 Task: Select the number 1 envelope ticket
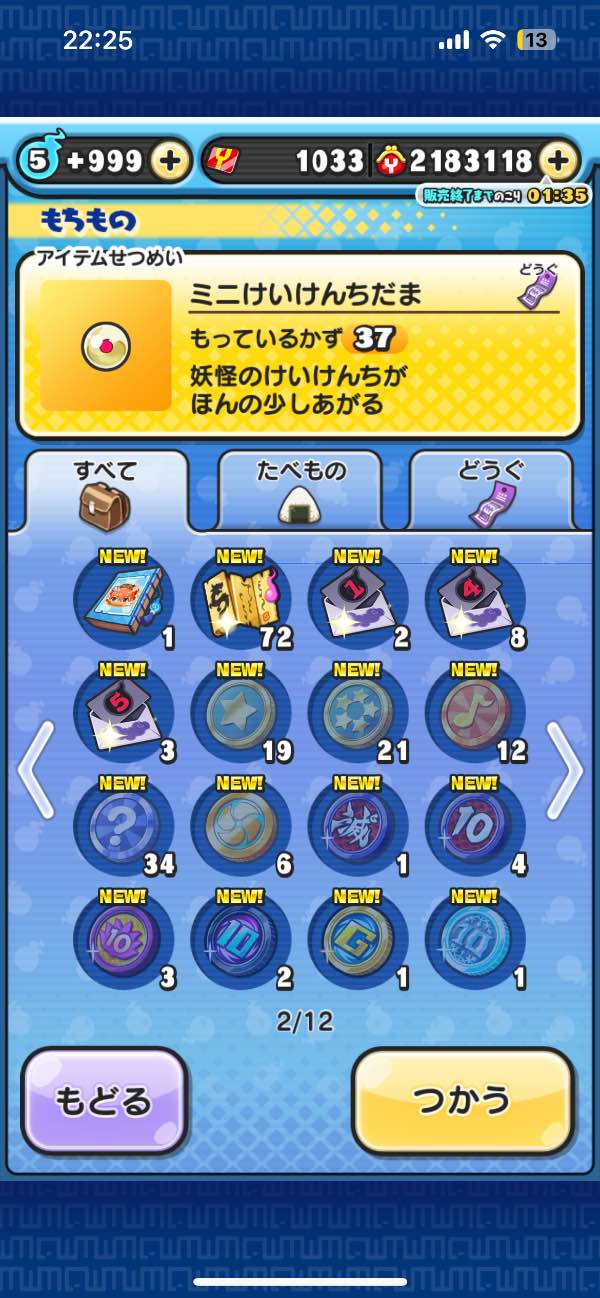(x=358, y=602)
